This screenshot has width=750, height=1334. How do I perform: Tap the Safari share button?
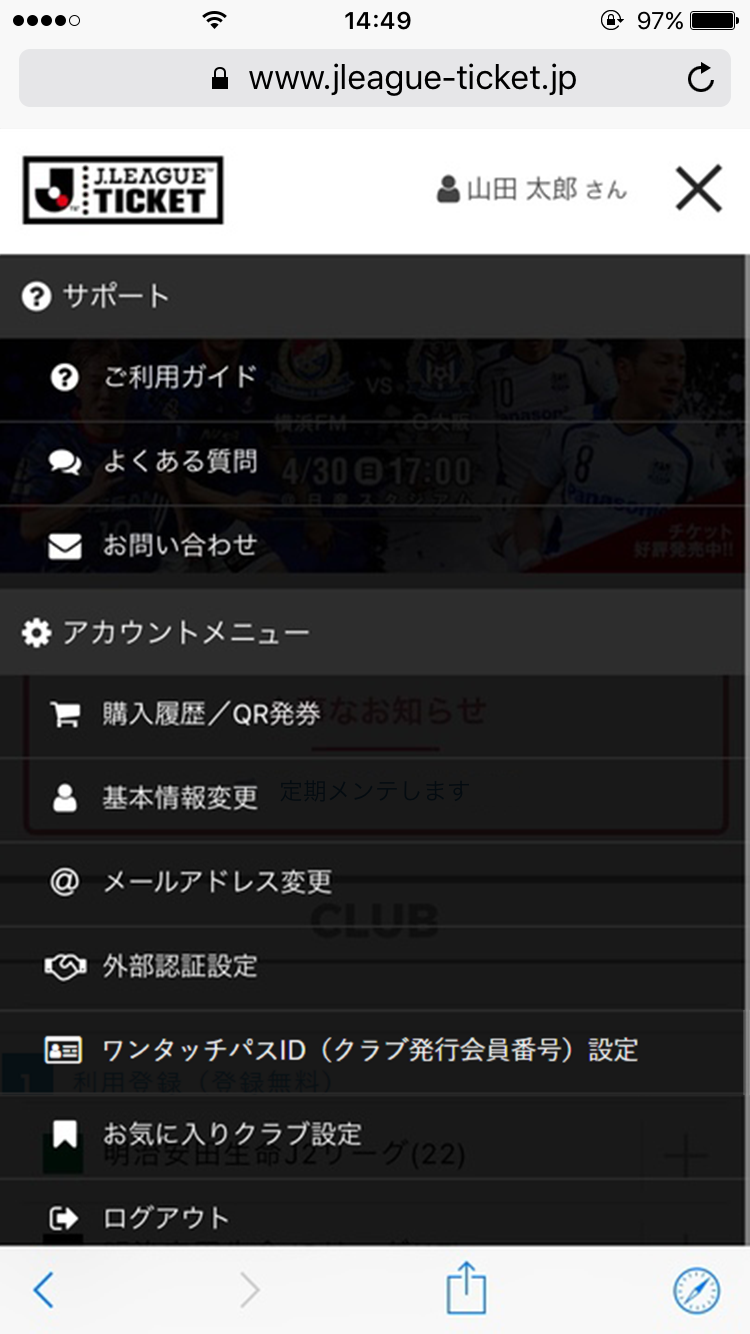(x=466, y=1290)
